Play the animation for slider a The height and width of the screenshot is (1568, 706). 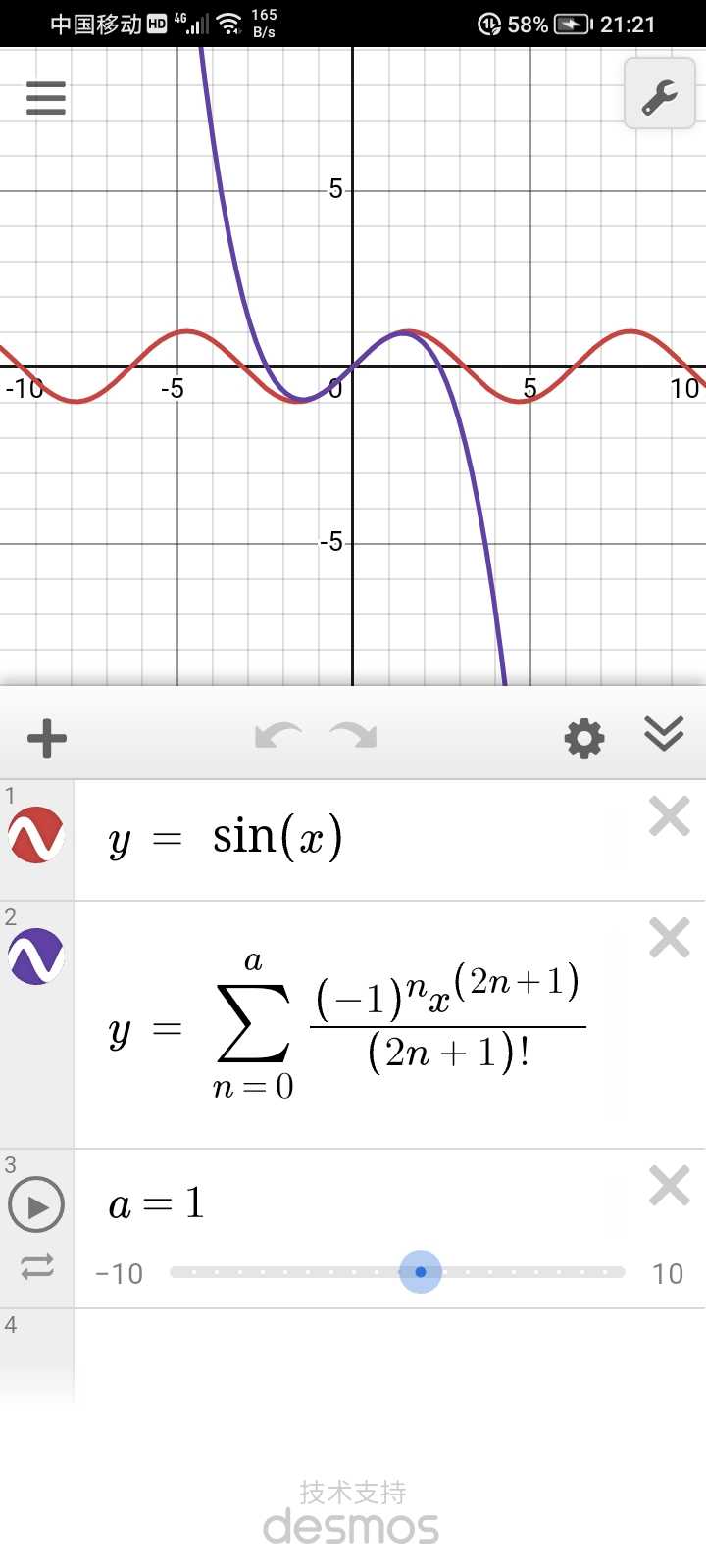pos(36,1205)
